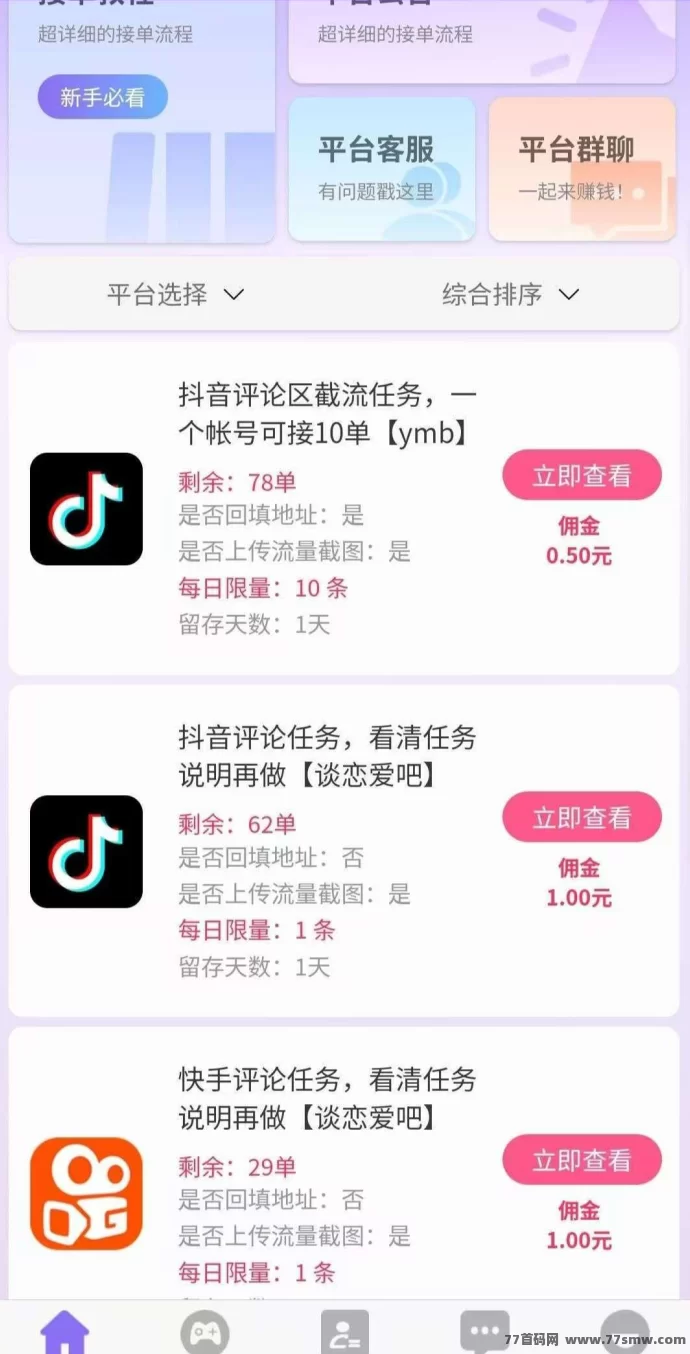View the 抖音评论任务【谈恋爱吧】 task via 立即查看
690x1354 pixels.
581,818
